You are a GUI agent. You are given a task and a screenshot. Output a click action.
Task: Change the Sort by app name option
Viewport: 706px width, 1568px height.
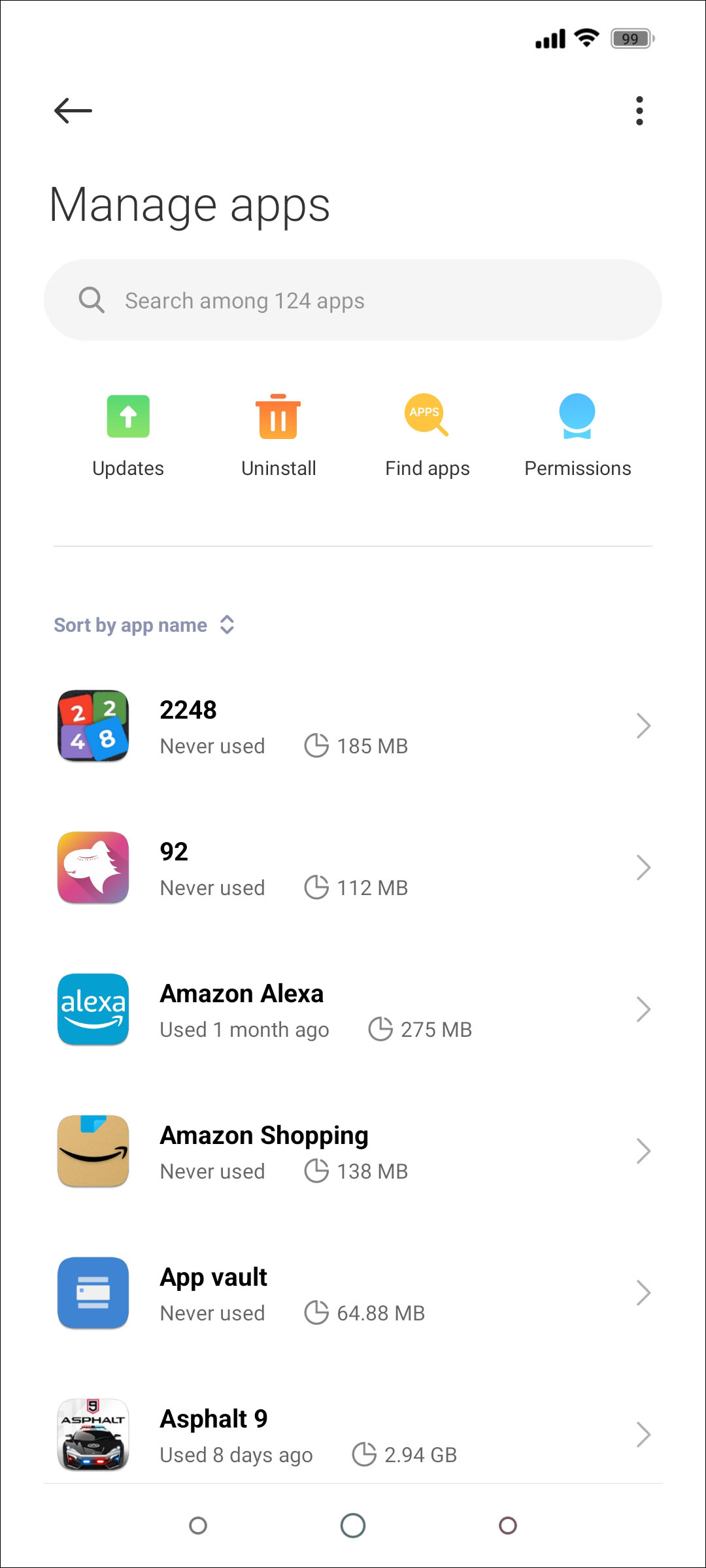pos(144,625)
